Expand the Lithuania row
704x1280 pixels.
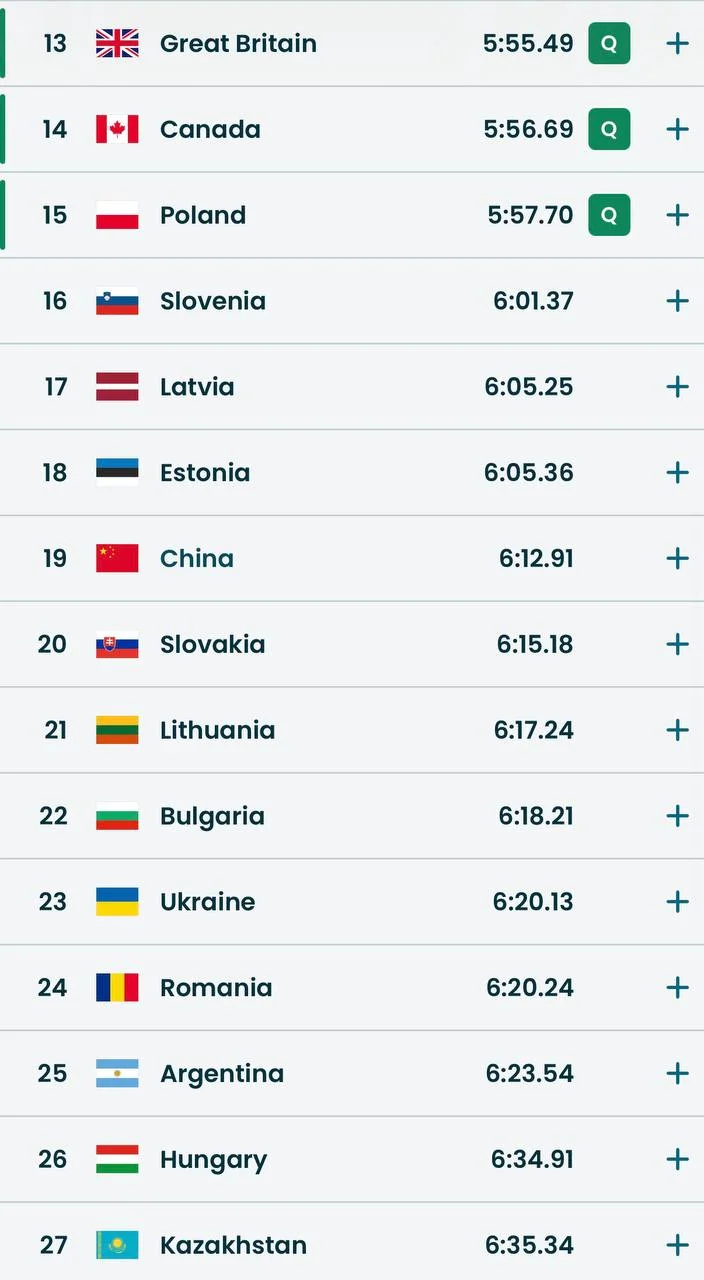(x=677, y=730)
